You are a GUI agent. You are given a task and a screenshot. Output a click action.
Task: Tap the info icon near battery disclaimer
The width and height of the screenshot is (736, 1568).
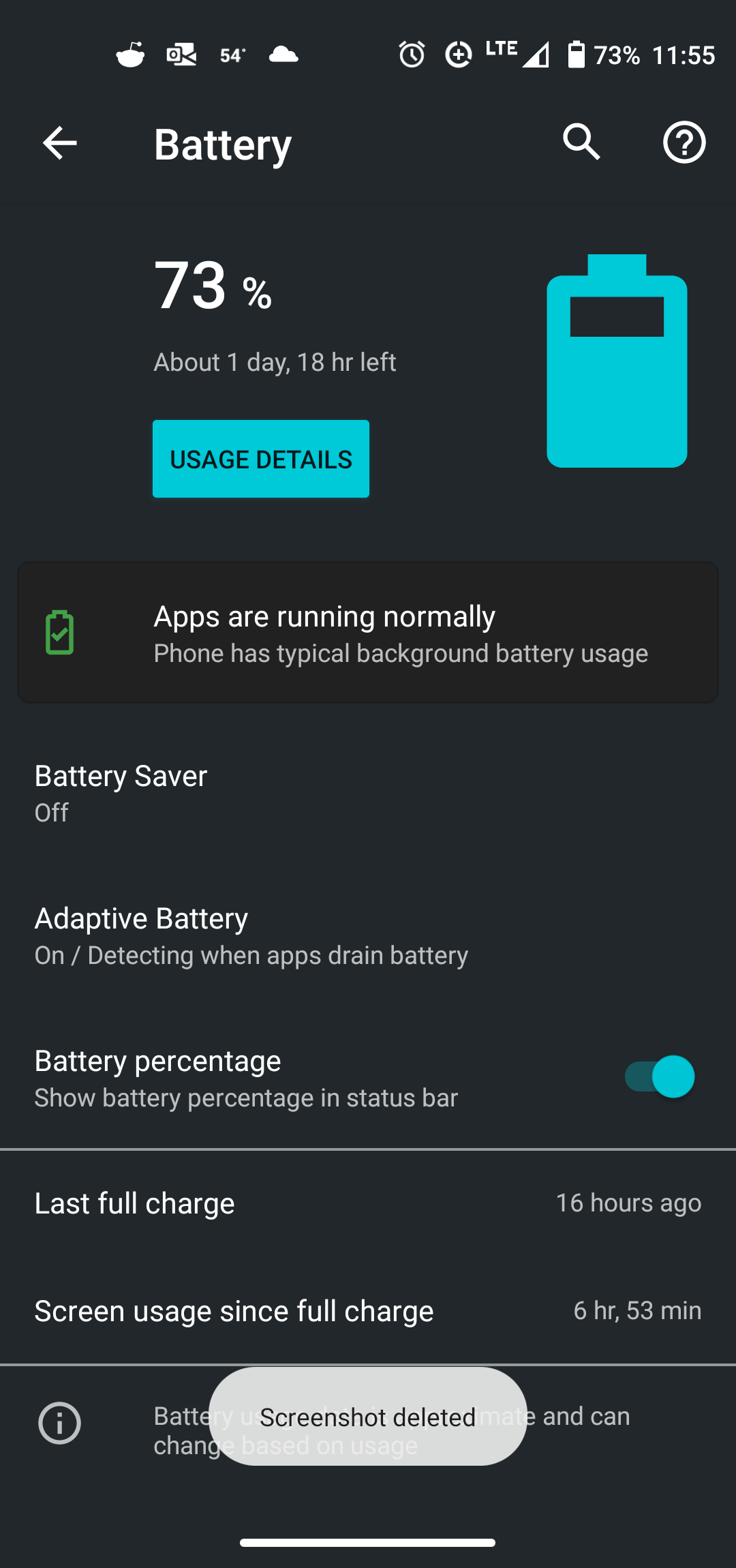point(60,1423)
